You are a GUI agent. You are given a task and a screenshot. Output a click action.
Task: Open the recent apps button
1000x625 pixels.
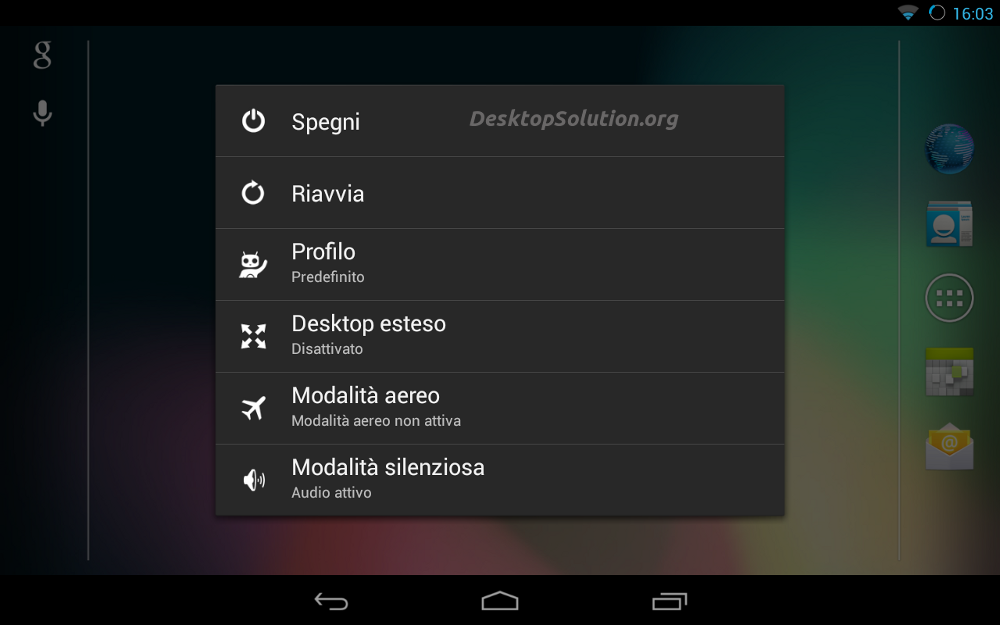(x=669, y=601)
